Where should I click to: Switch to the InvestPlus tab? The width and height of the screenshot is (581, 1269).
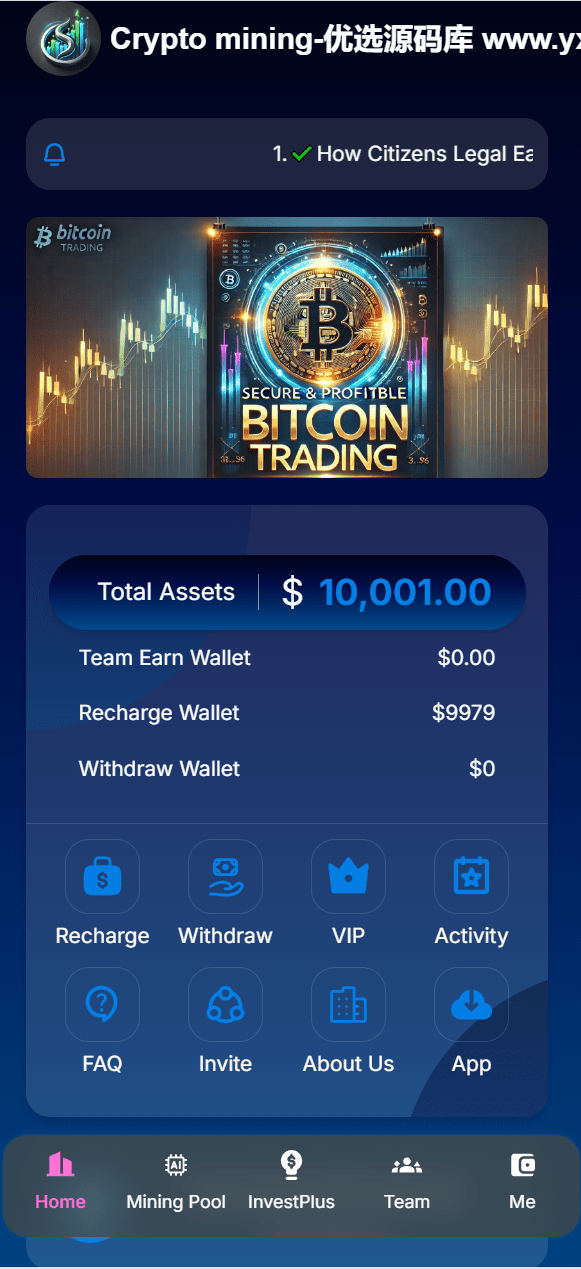click(x=291, y=1183)
